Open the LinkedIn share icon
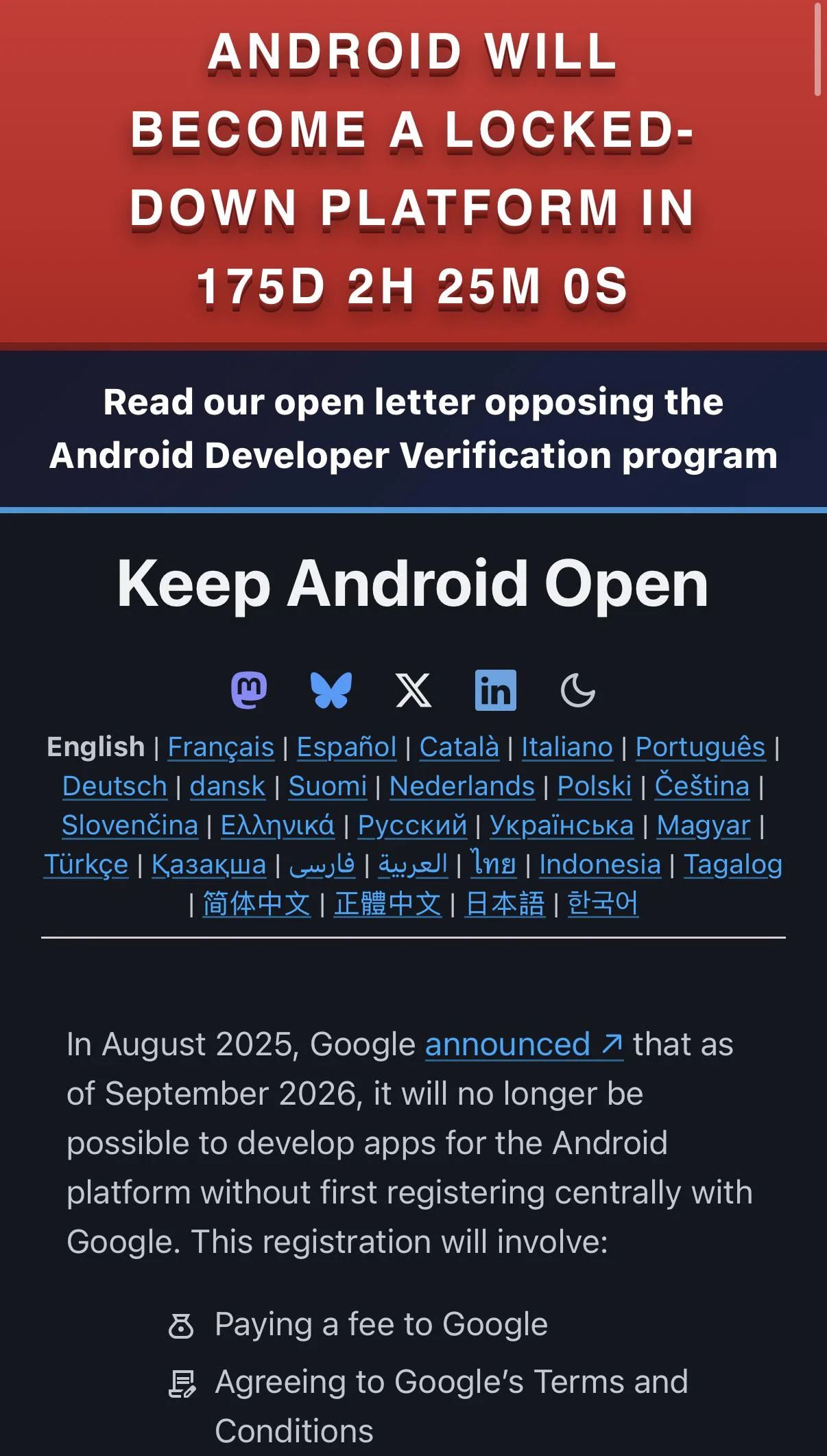The width and height of the screenshot is (827, 1456). (496, 690)
